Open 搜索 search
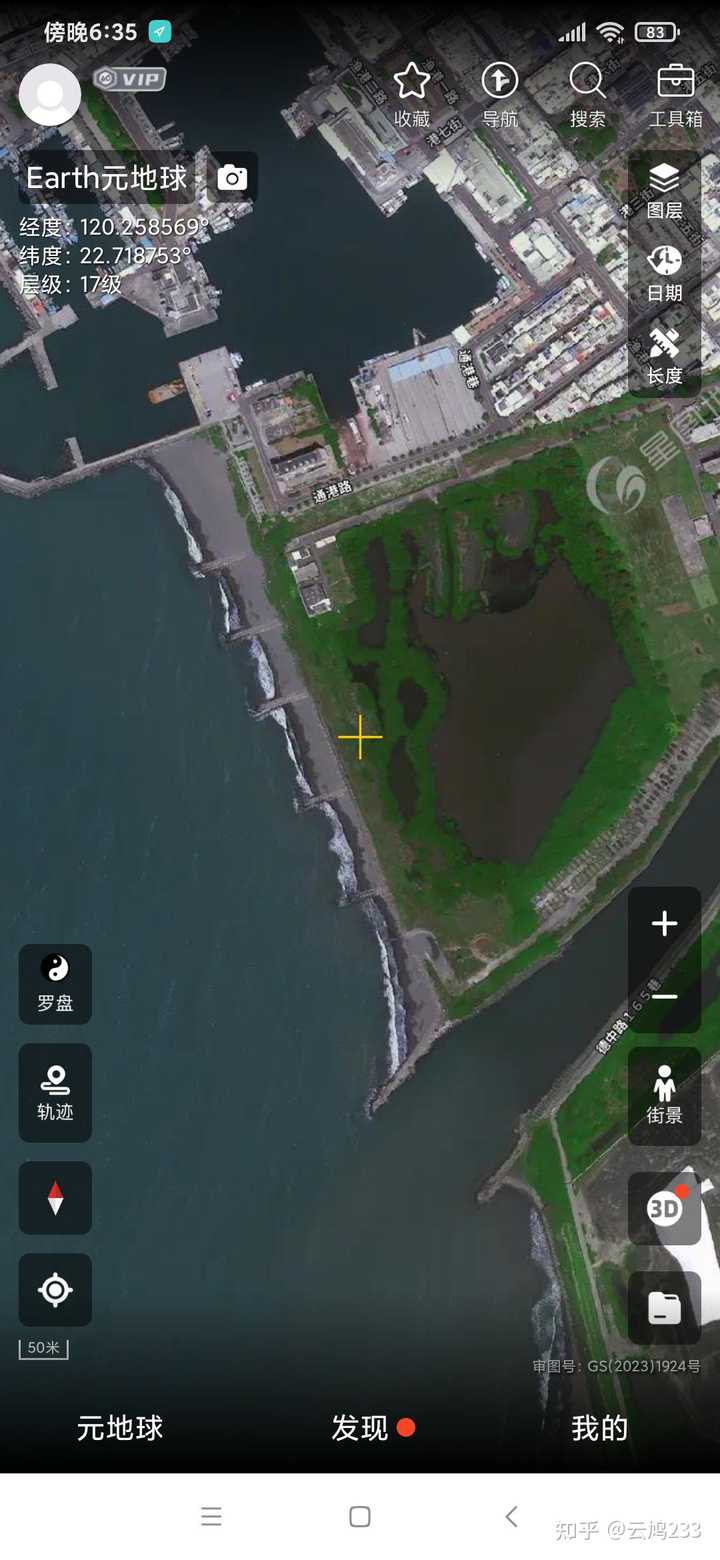720x1560 pixels. click(588, 96)
